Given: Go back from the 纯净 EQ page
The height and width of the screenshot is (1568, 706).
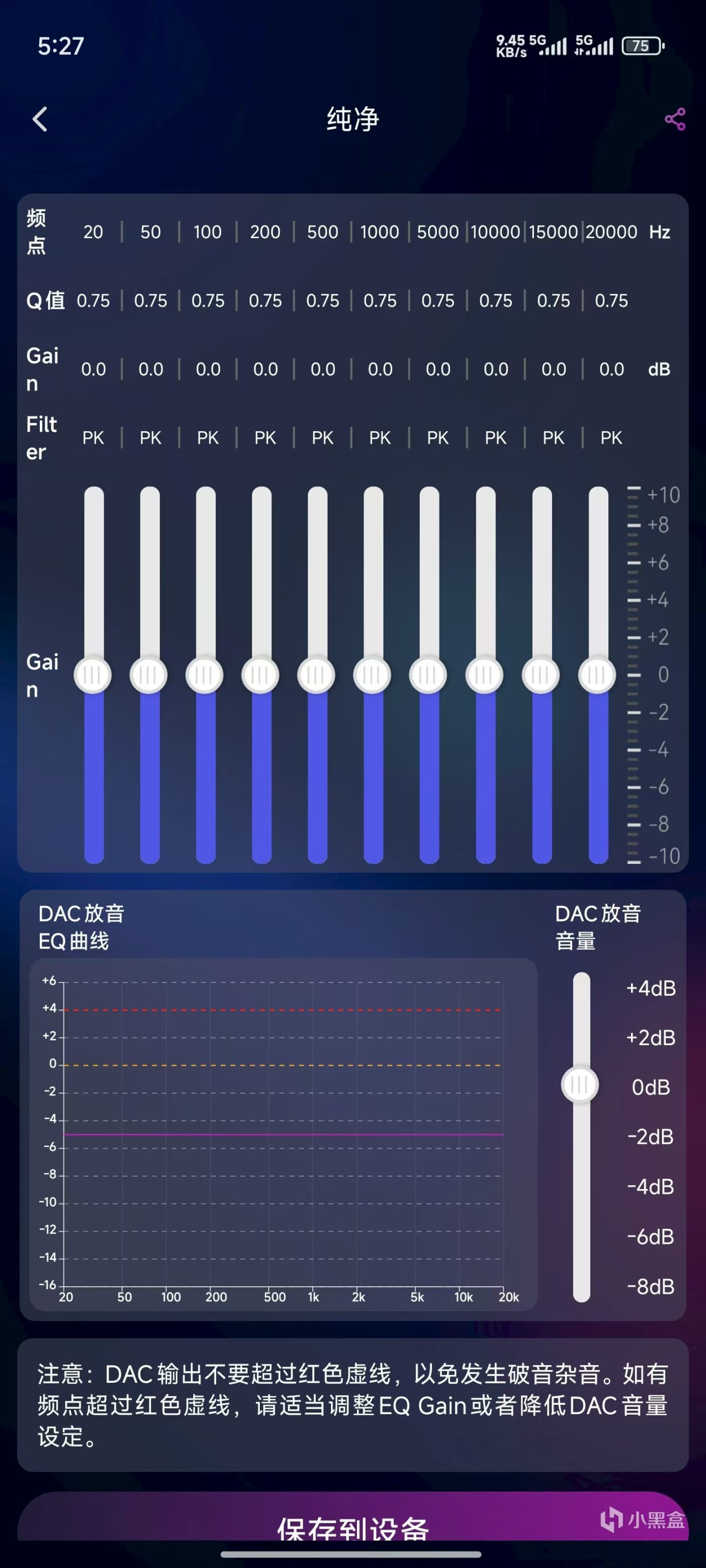Looking at the screenshot, I should 40,119.
